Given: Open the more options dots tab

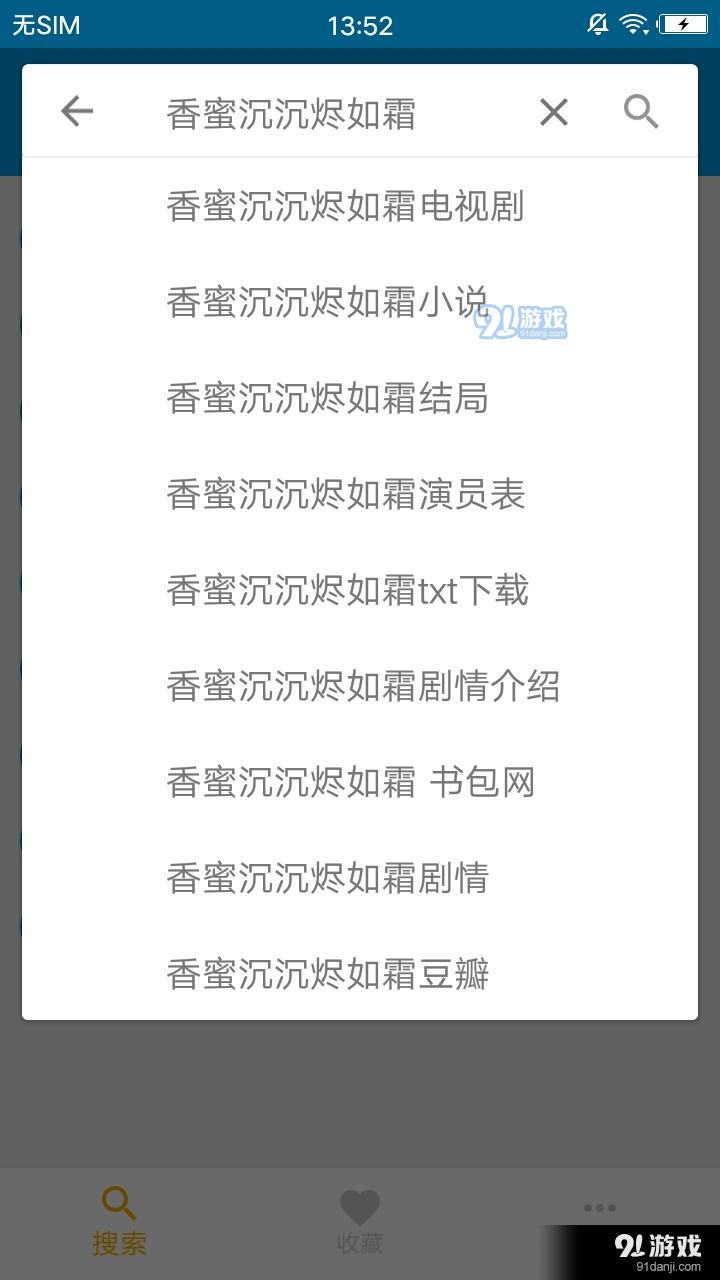Looking at the screenshot, I should [600, 1208].
